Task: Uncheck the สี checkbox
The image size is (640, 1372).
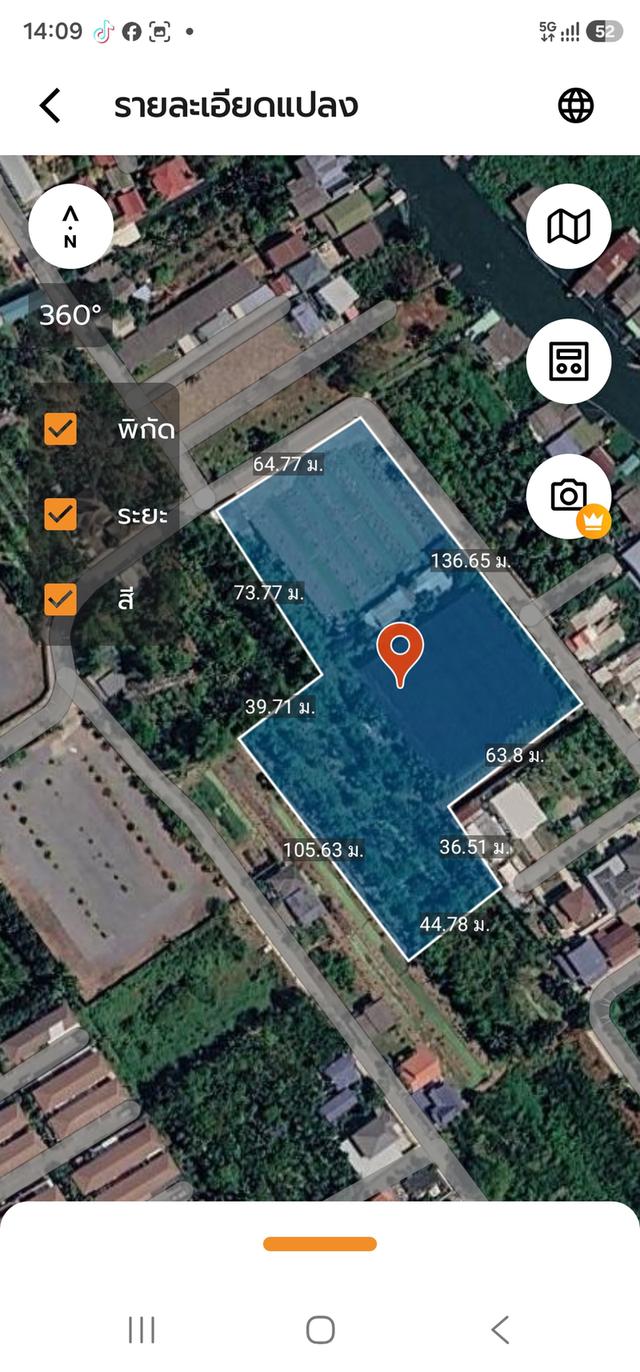Action: [60, 599]
